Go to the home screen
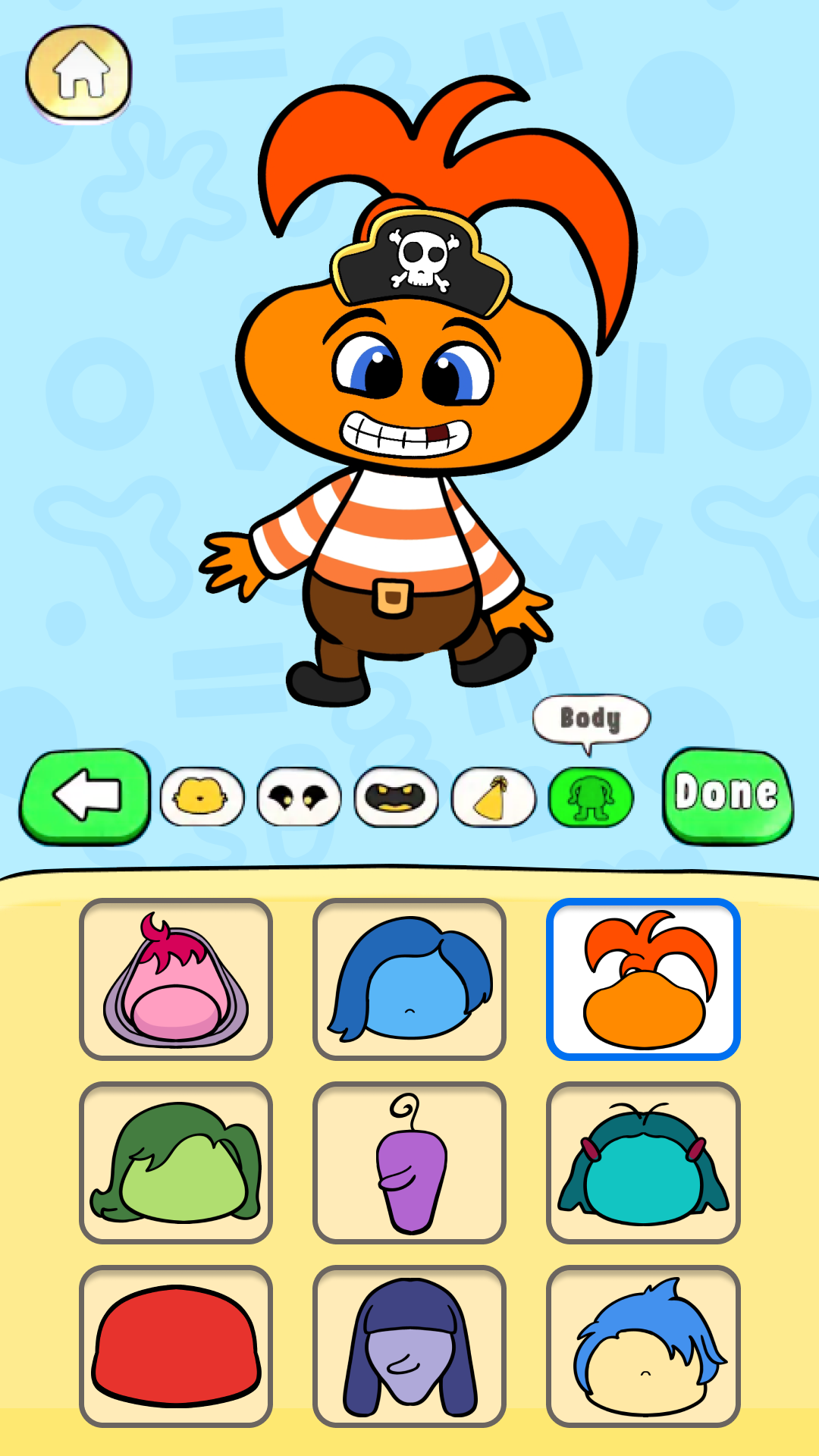Viewport: 819px width, 1456px height. pos(79,74)
